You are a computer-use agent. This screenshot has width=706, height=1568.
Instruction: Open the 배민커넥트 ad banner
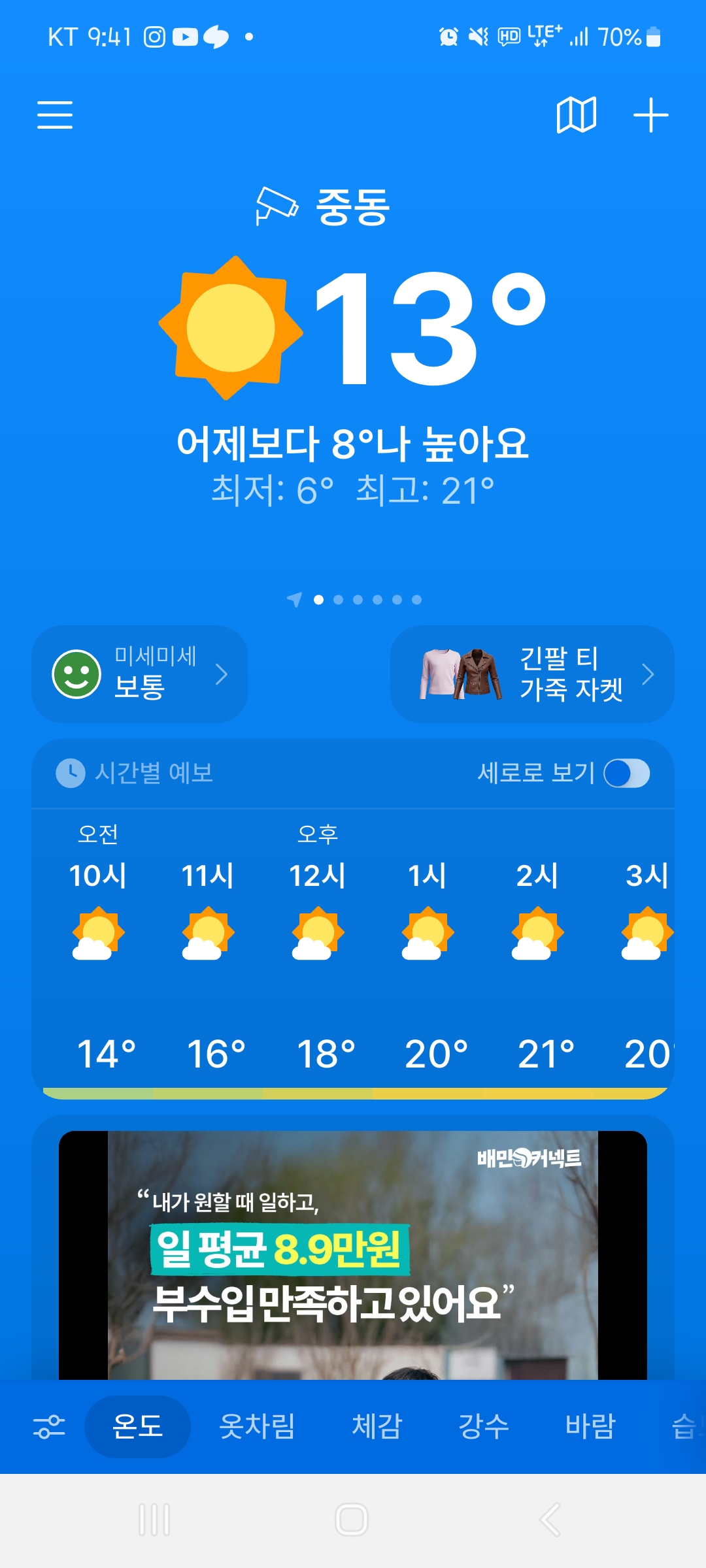[353, 1254]
